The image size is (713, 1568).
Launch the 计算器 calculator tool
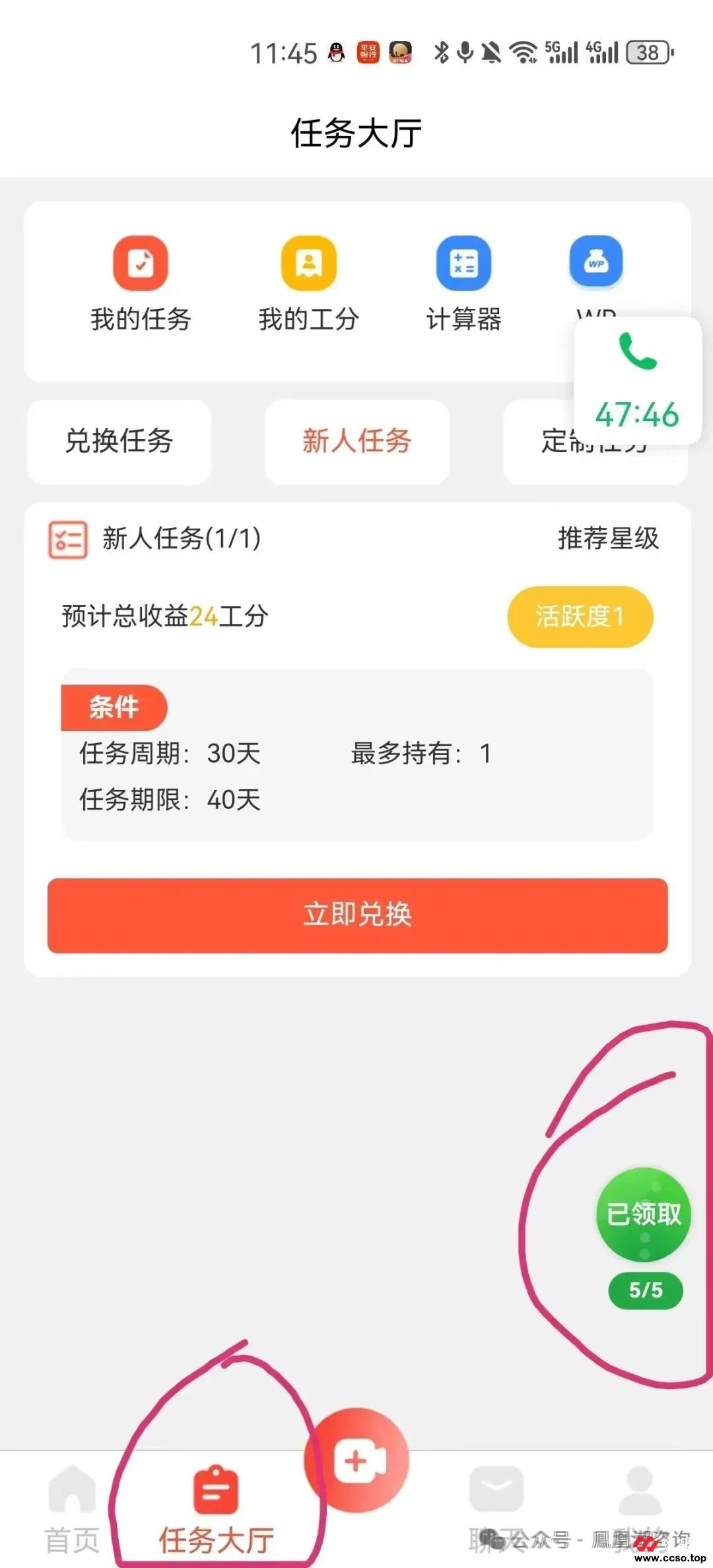coord(463,264)
